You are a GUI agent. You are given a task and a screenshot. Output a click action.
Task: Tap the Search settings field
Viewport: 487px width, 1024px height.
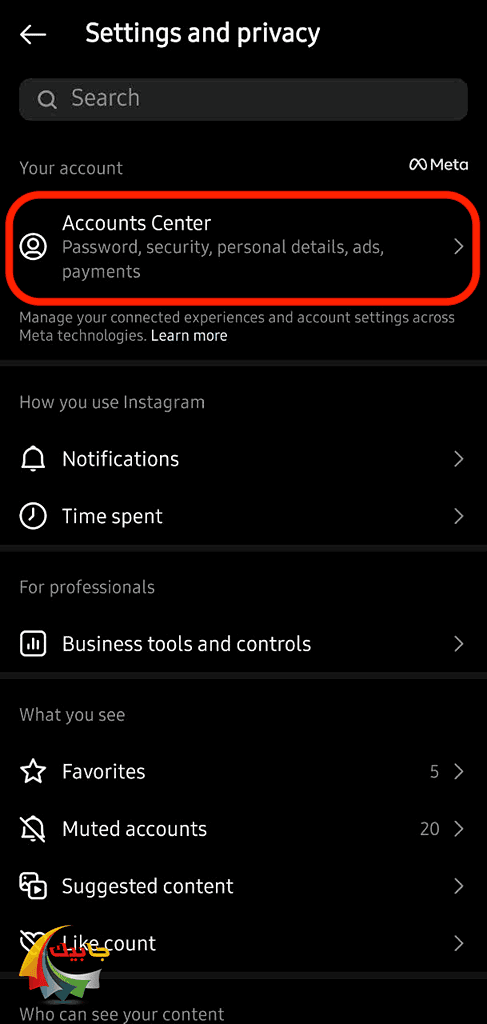243,99
